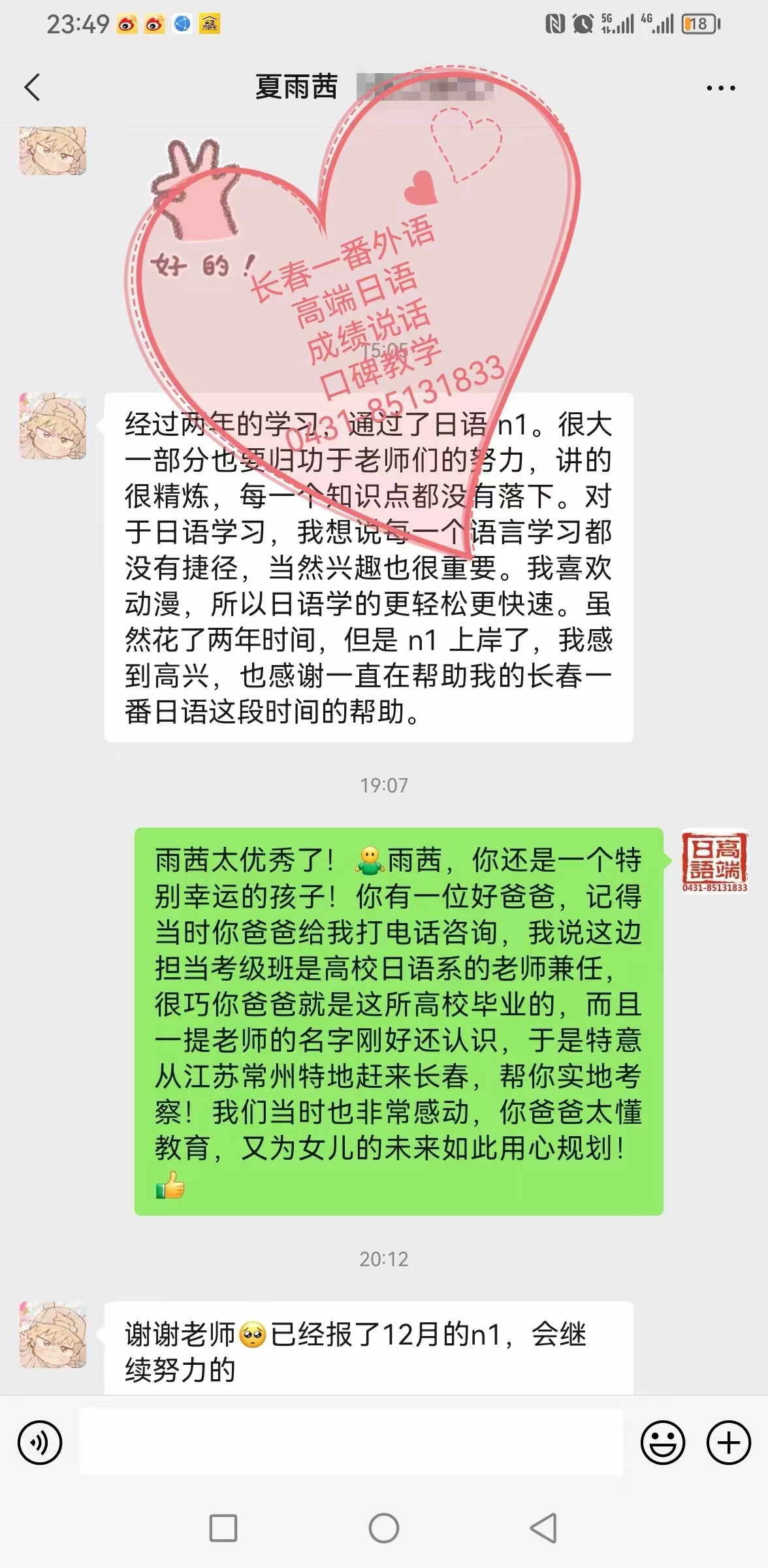768x1568 pixels.
Task: Open recent apps with the square button
Action: click(223, 1528)
